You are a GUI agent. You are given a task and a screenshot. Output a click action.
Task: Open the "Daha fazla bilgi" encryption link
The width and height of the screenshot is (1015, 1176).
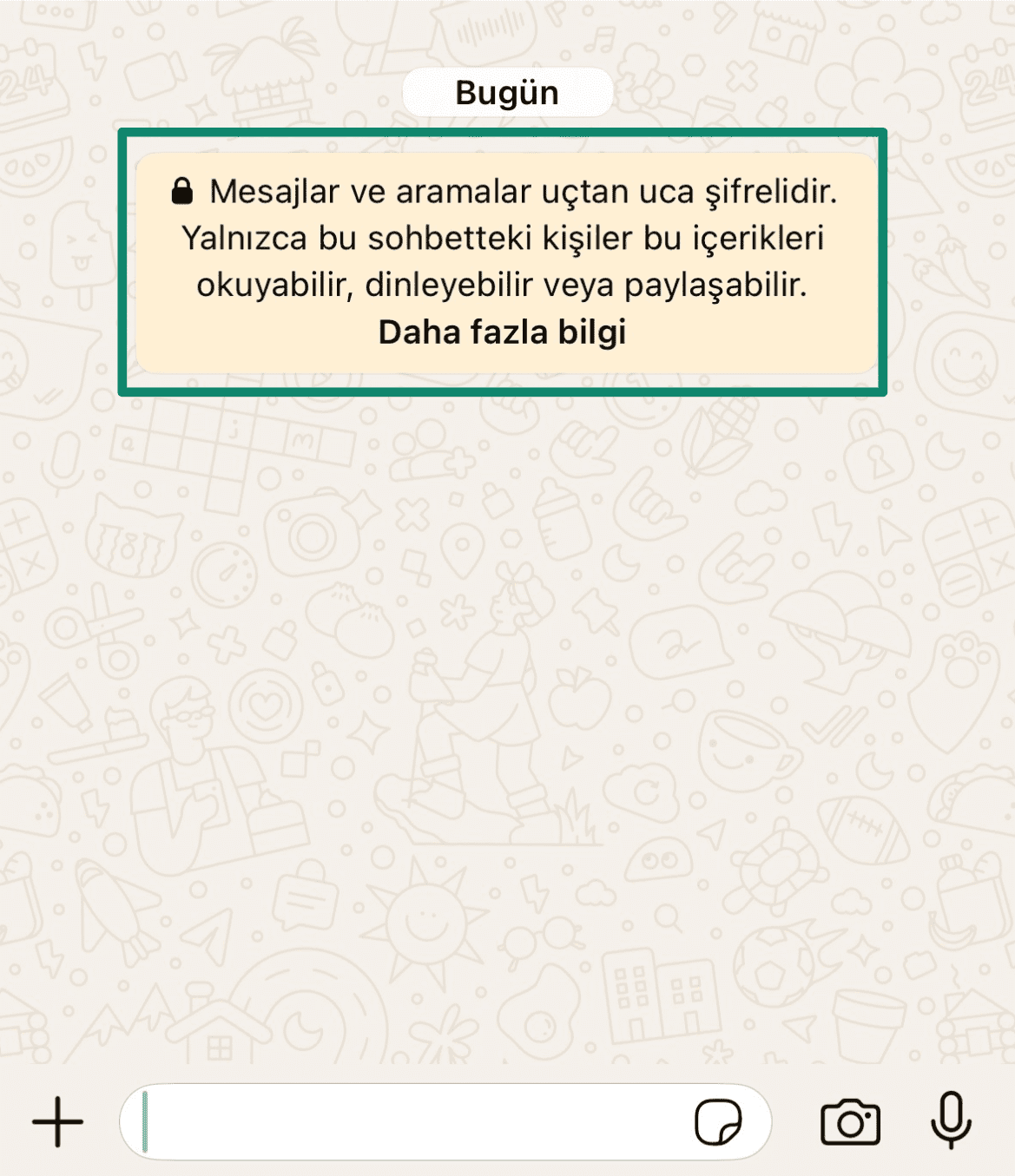502,332
